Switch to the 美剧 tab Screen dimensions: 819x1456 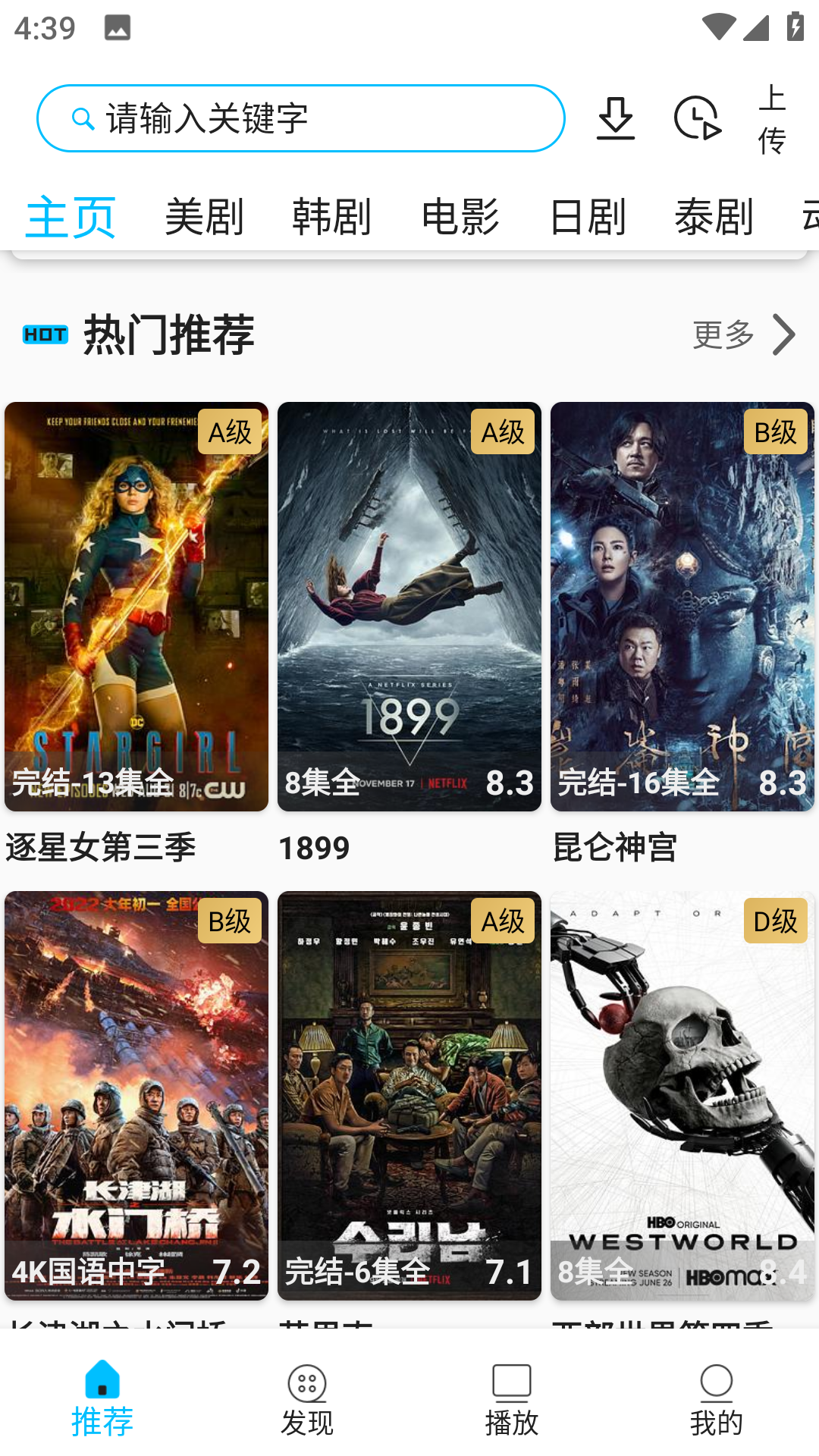point(204,217)
